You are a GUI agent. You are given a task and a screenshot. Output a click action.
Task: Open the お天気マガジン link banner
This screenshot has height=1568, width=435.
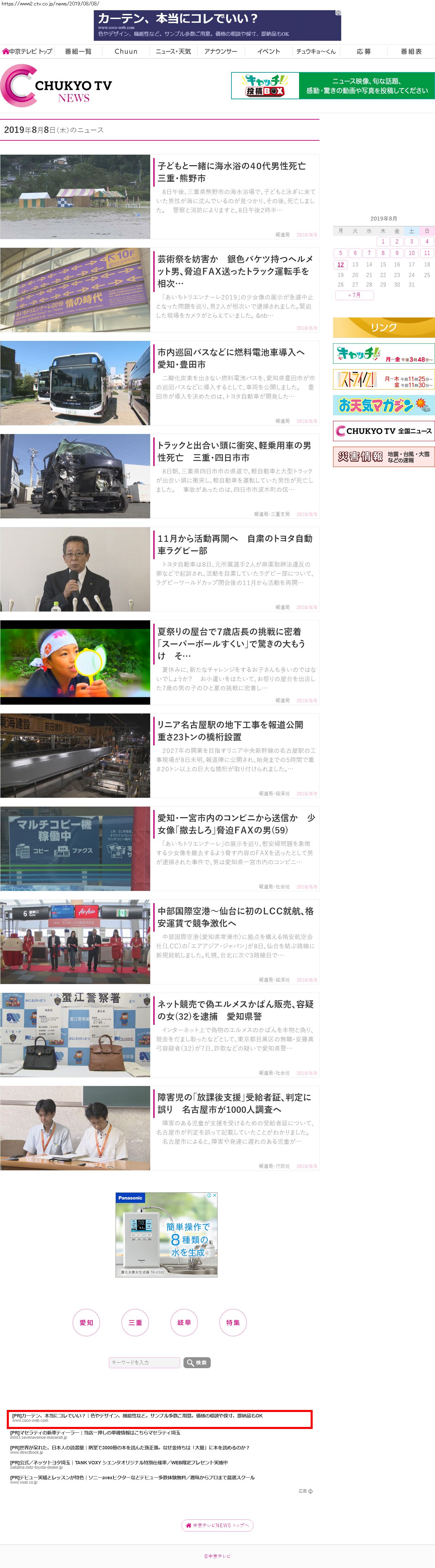coord(384,405)
